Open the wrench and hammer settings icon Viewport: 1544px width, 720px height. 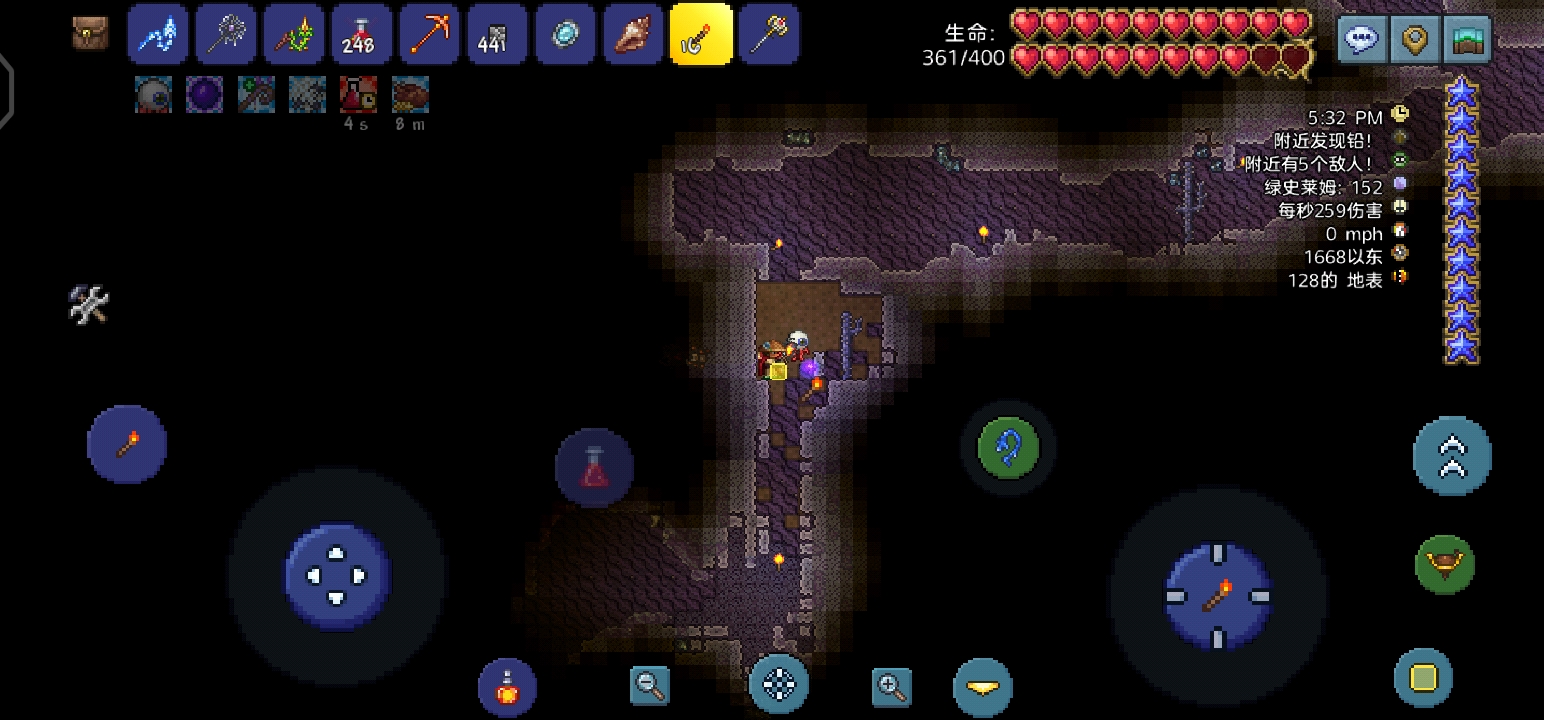click(x=88, y=304)
